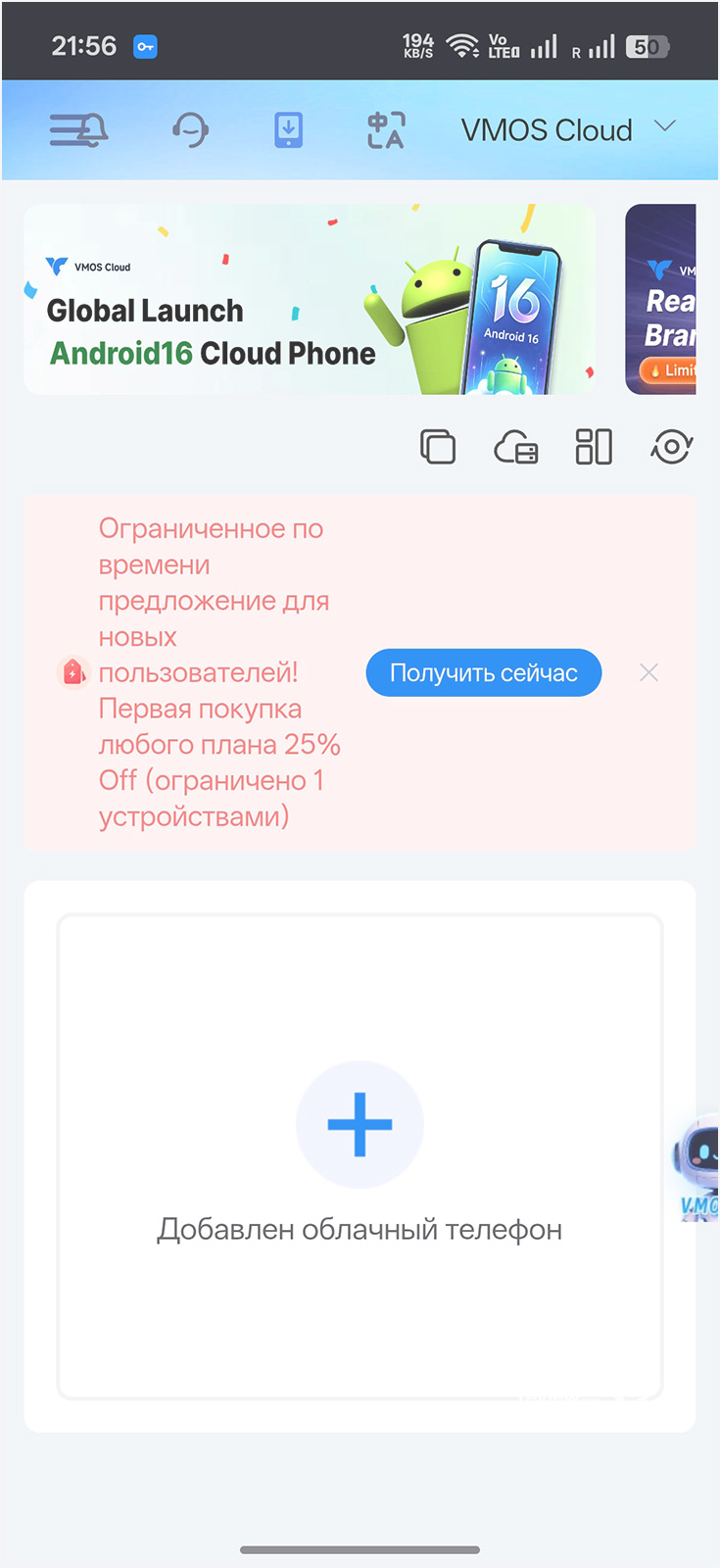
Task: Tap the refresh preview eye icon
Action: [x=672, y=447]
